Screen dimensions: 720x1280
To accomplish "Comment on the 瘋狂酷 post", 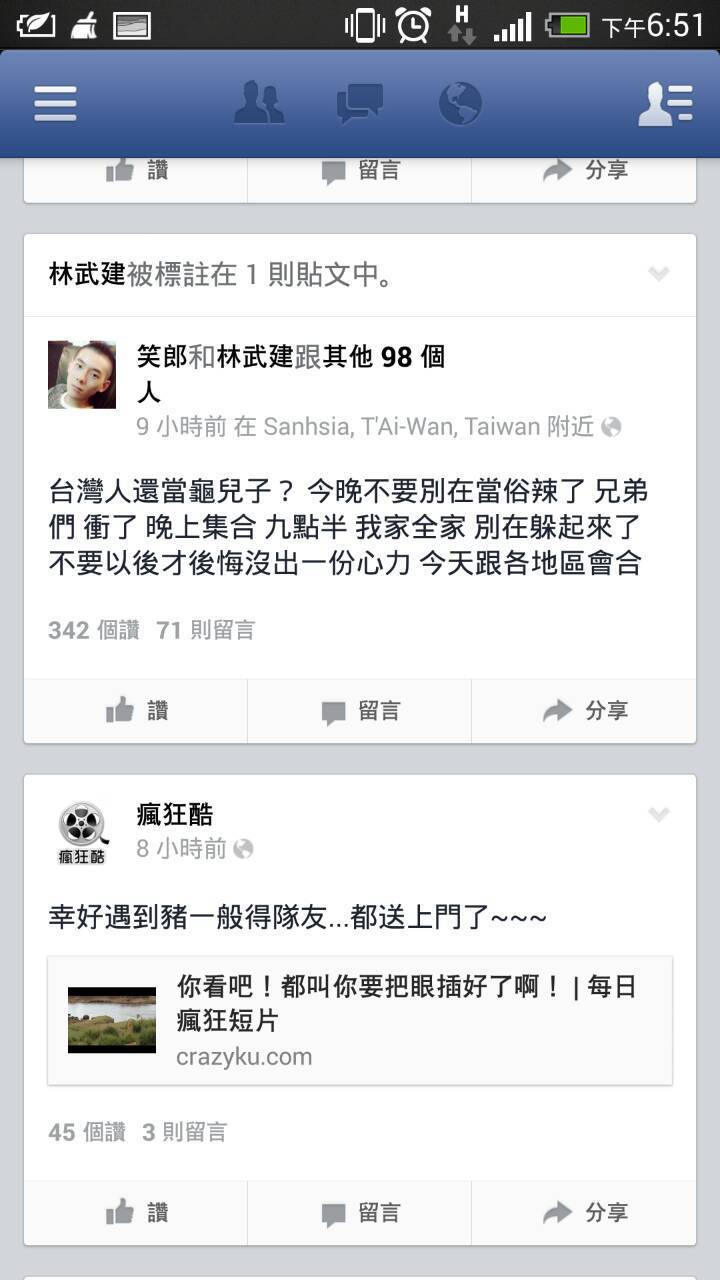I will point(360,1213).
